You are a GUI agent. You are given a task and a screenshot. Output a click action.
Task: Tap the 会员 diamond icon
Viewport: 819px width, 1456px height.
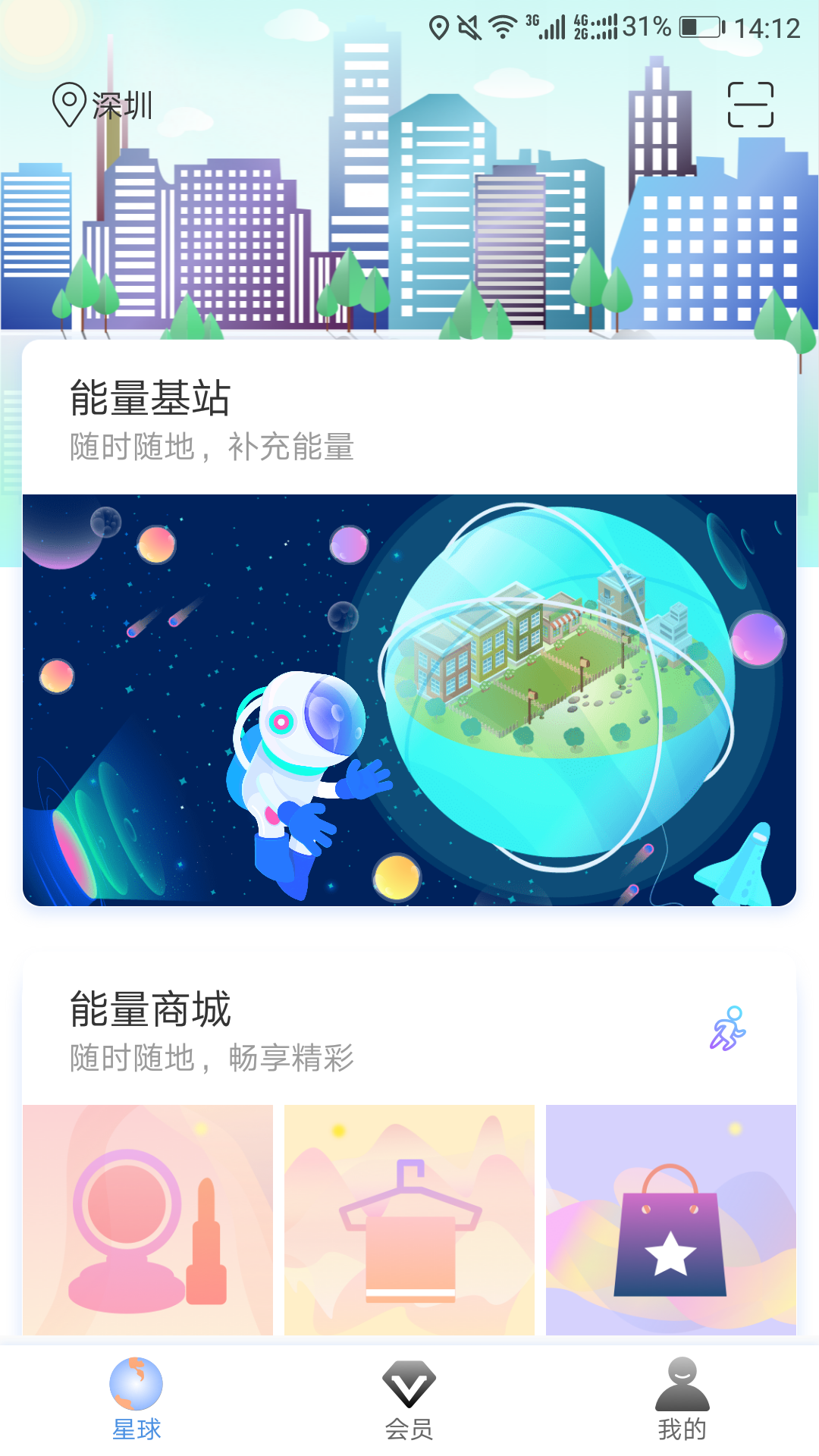[409, 1382]
